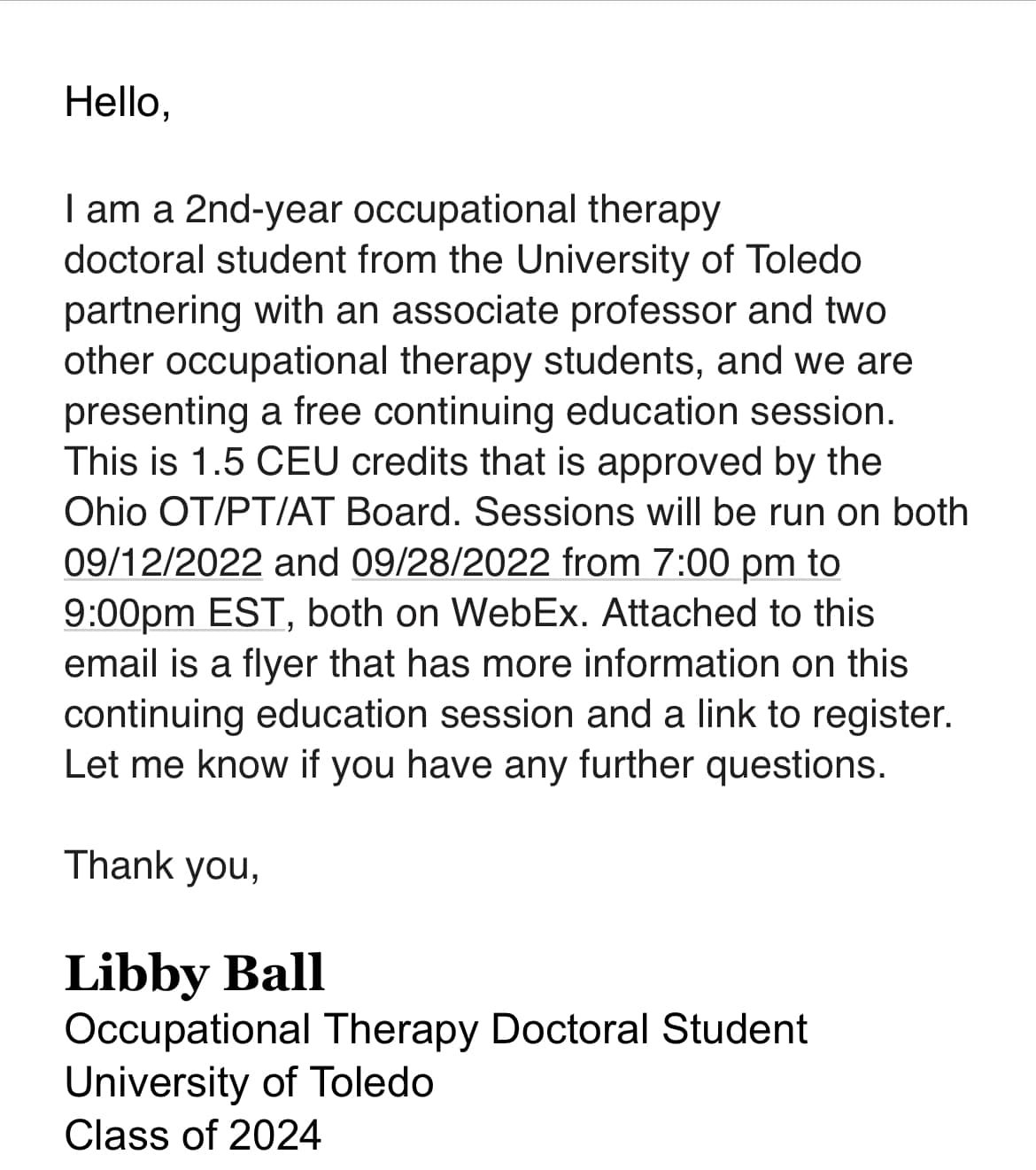Tap the underlined 09/28/2022 7:00 pm event link

point(595,562)
